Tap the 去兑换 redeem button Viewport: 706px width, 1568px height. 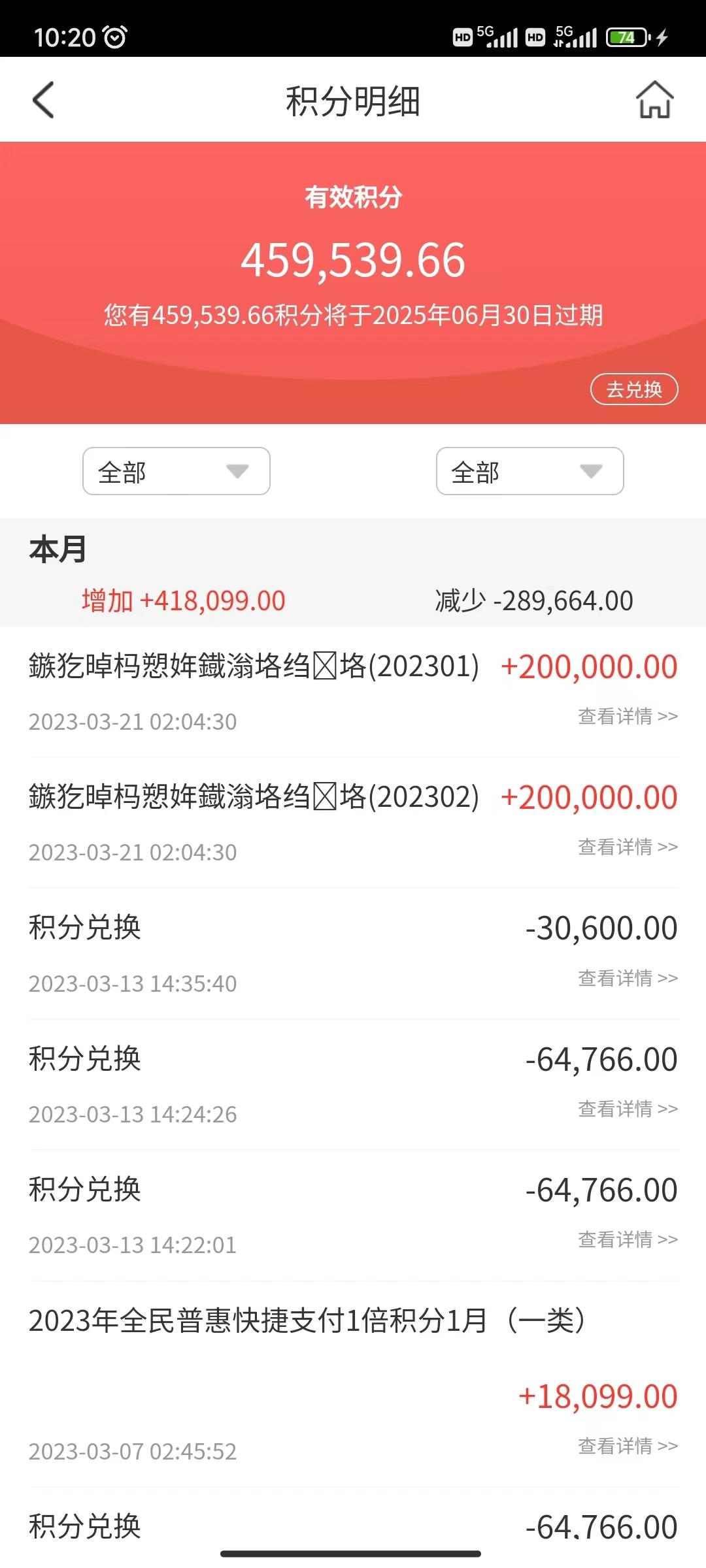point(634,389)
